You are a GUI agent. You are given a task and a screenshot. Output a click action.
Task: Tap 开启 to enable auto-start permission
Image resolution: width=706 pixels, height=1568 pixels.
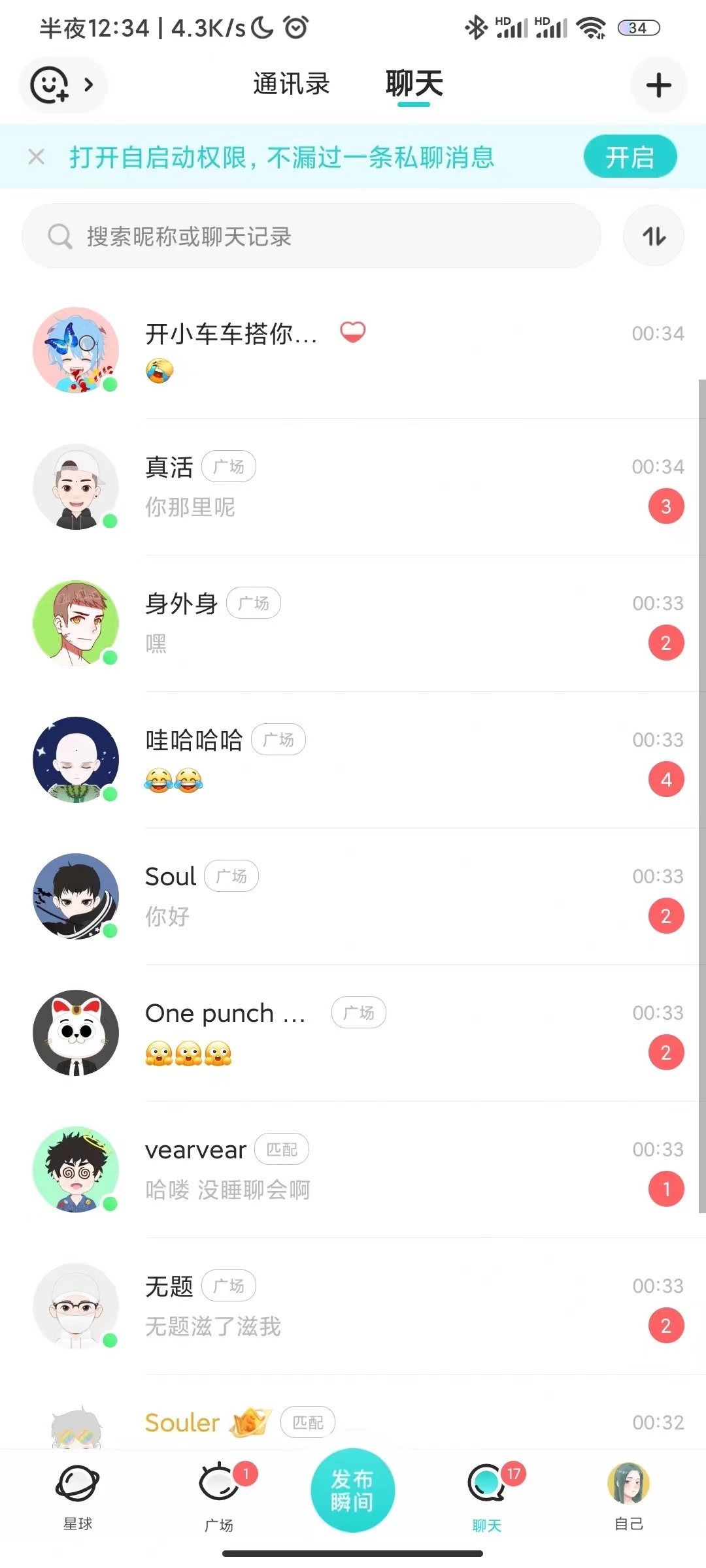(x=629, y=157)
